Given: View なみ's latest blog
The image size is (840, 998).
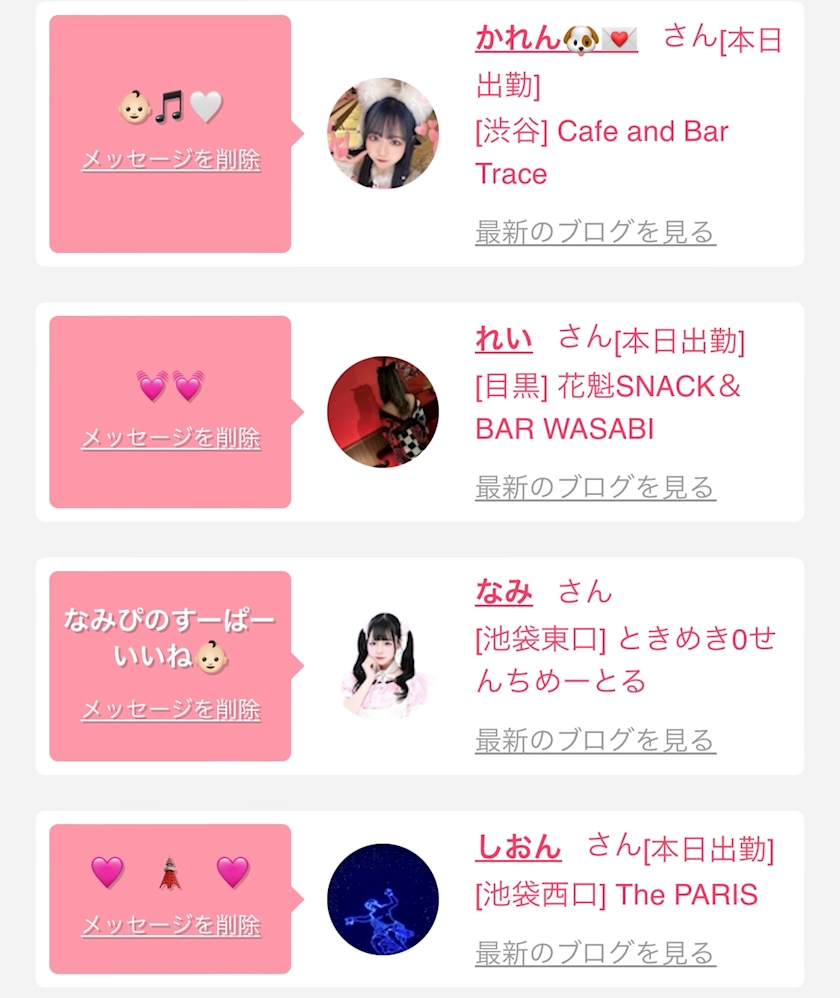Looking at the screenshot, I should click(x=595, y=740).
